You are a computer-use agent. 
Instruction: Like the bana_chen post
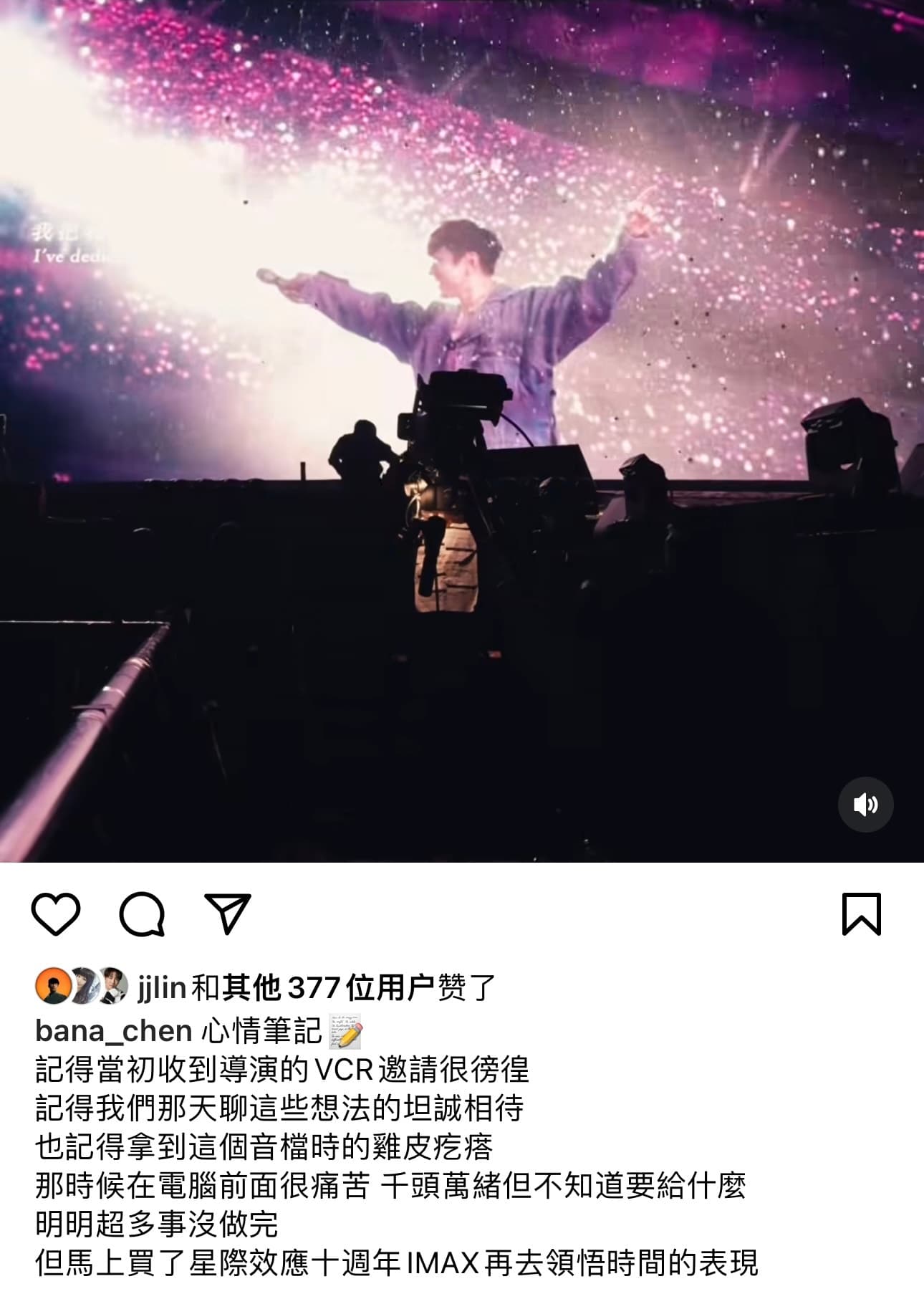(x=55, y=914)
